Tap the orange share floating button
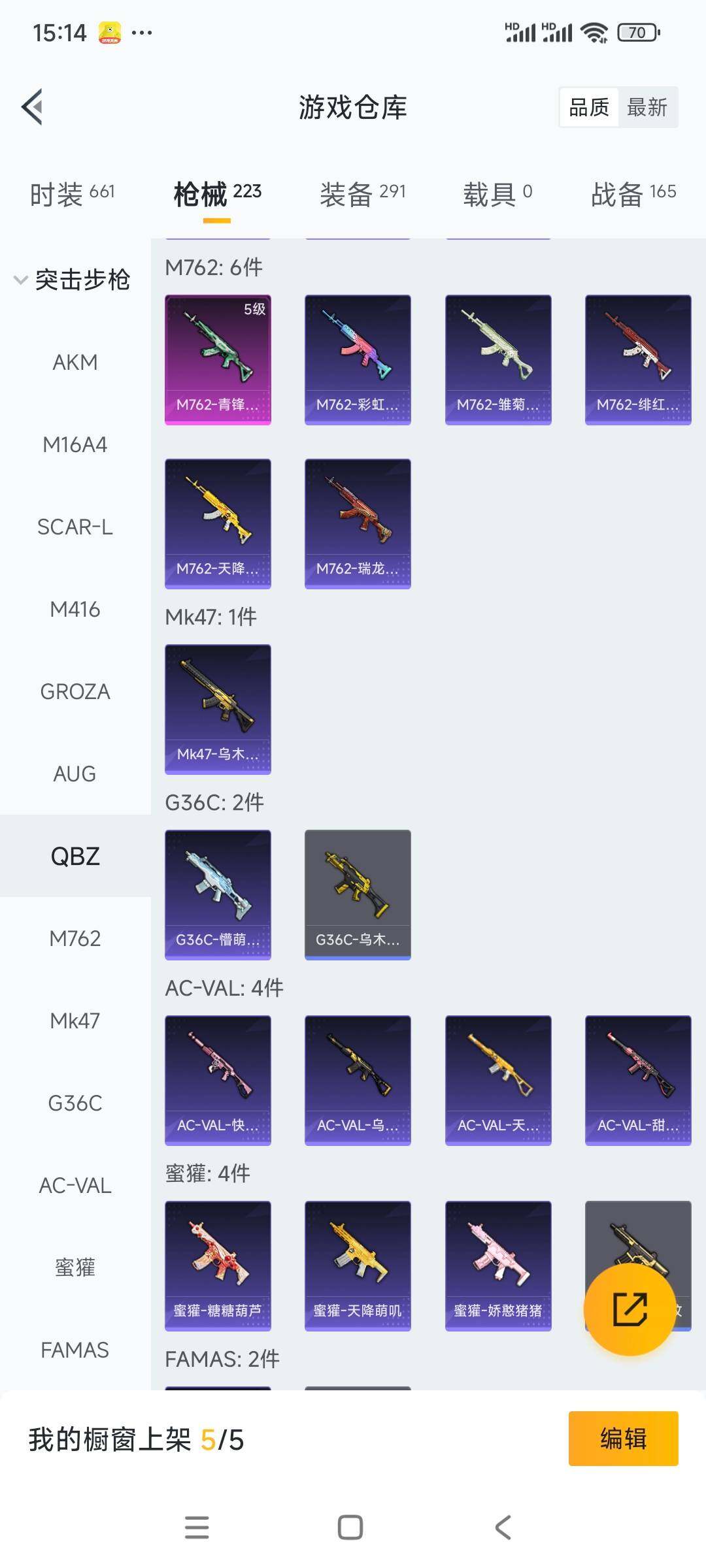This screenshot has width=706, height=1568. [x=630, y=1309]
